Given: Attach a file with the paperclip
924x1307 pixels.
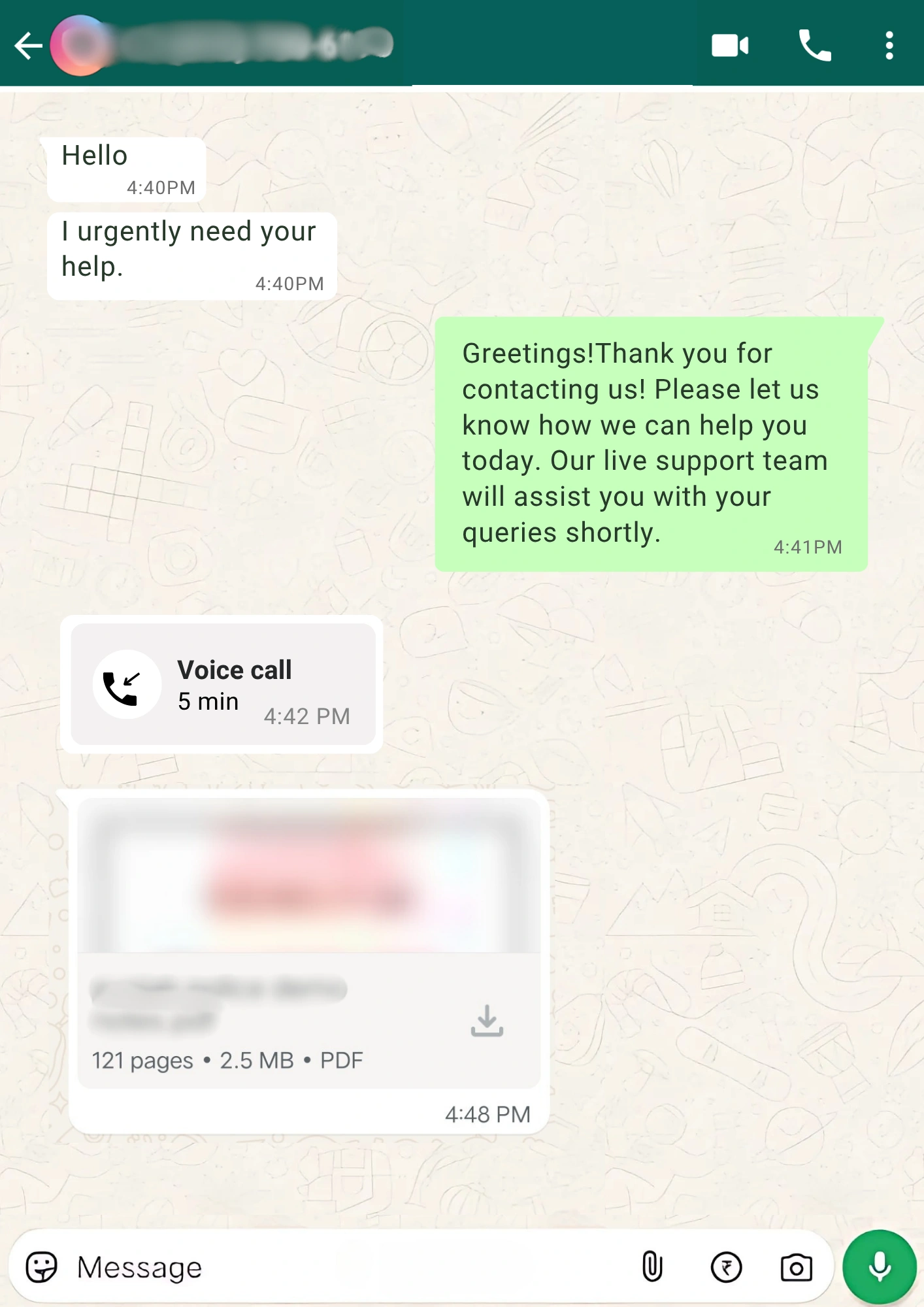Looking at the screenshot, I should pyautogui.click(x=652, y=1267).
